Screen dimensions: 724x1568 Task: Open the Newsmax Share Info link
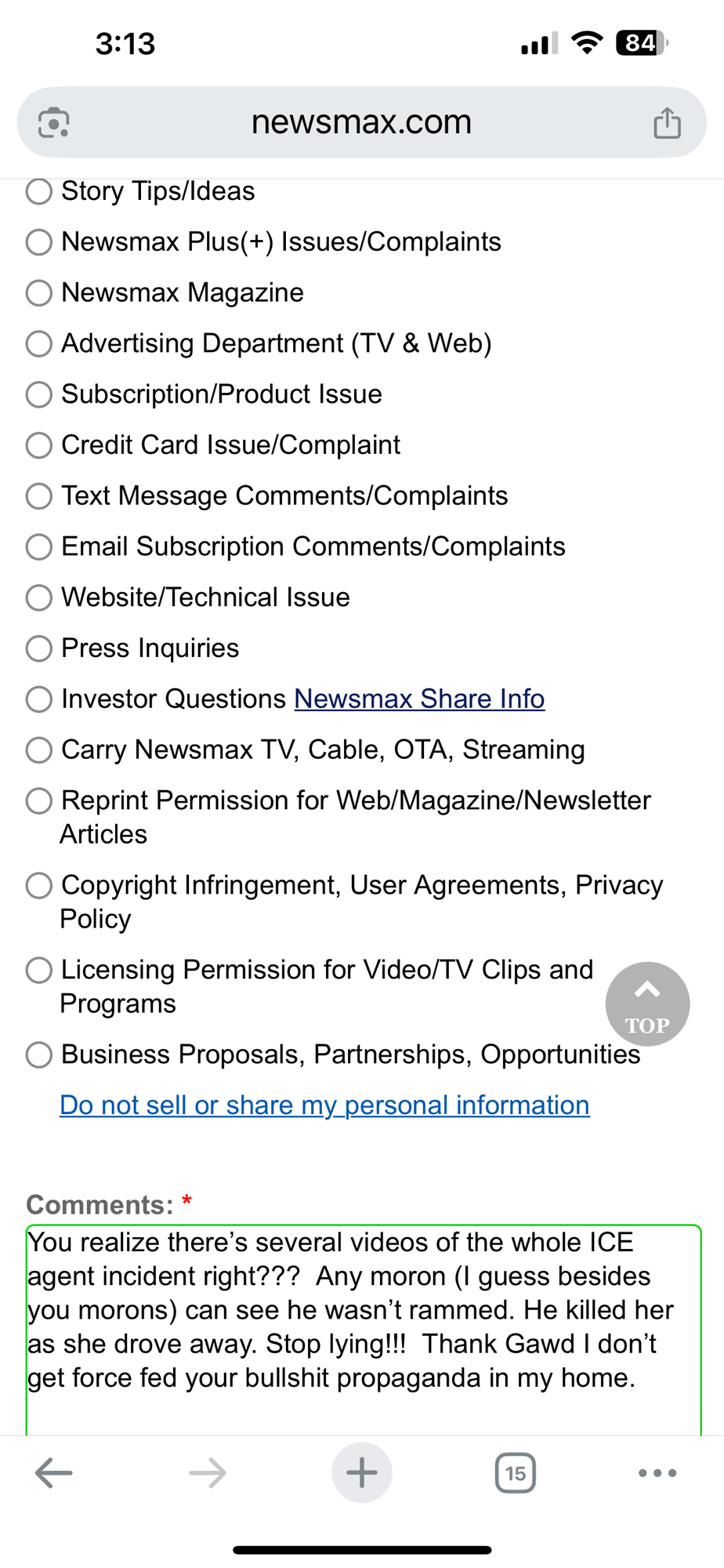419,699
